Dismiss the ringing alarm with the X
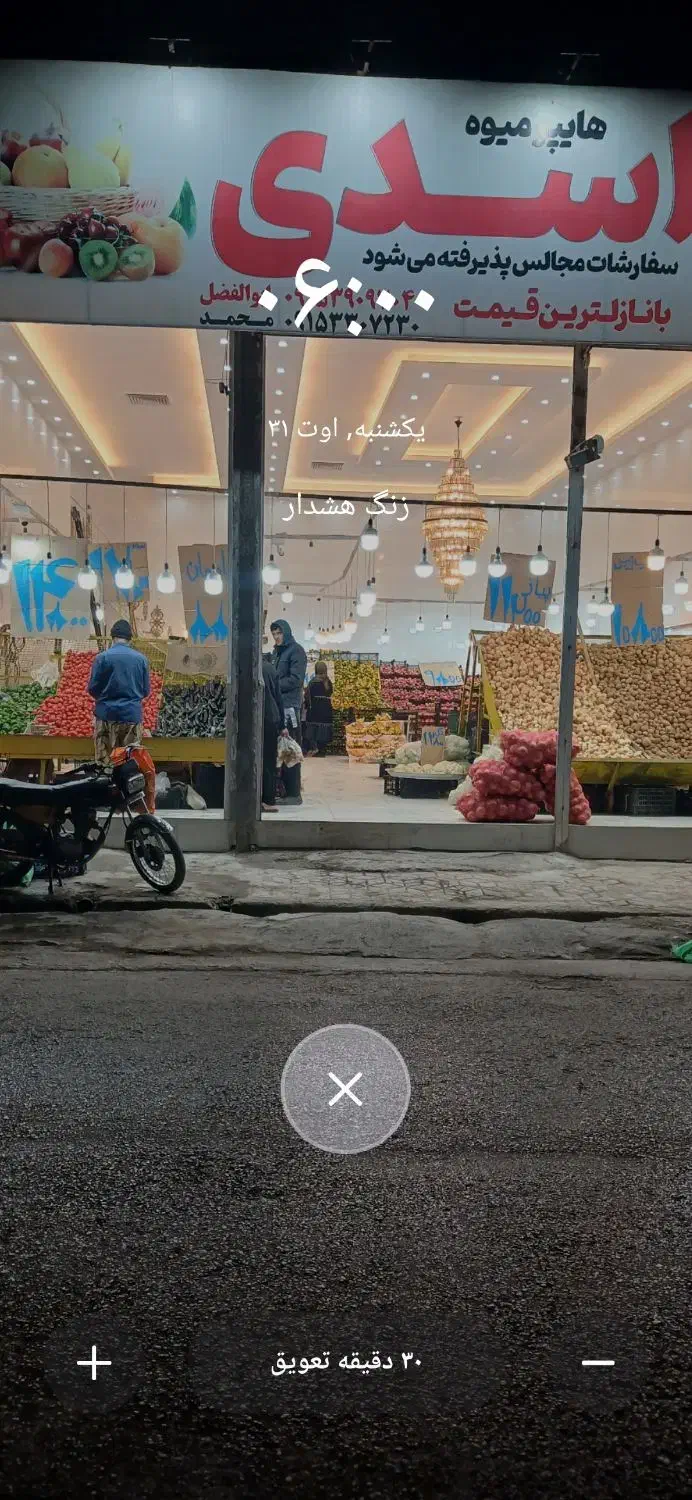 (x=345, y=1089)
